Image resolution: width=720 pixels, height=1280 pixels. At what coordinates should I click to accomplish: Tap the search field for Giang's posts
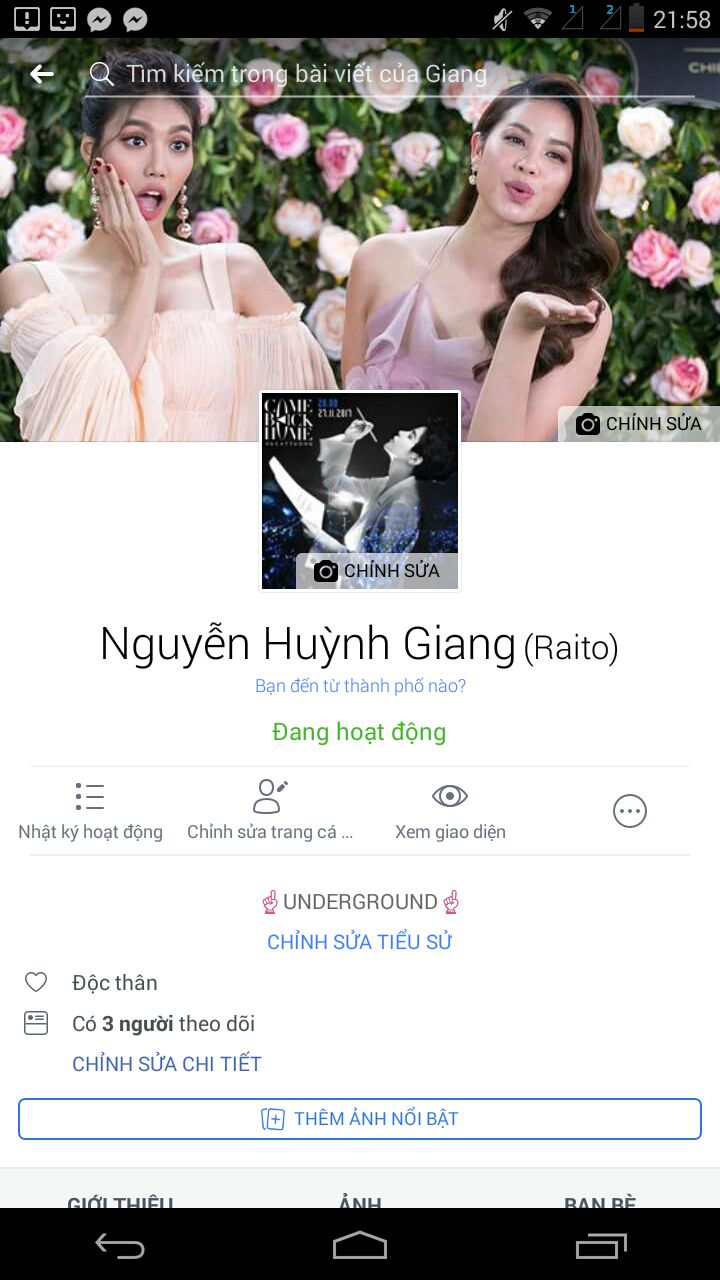(390, 74)
